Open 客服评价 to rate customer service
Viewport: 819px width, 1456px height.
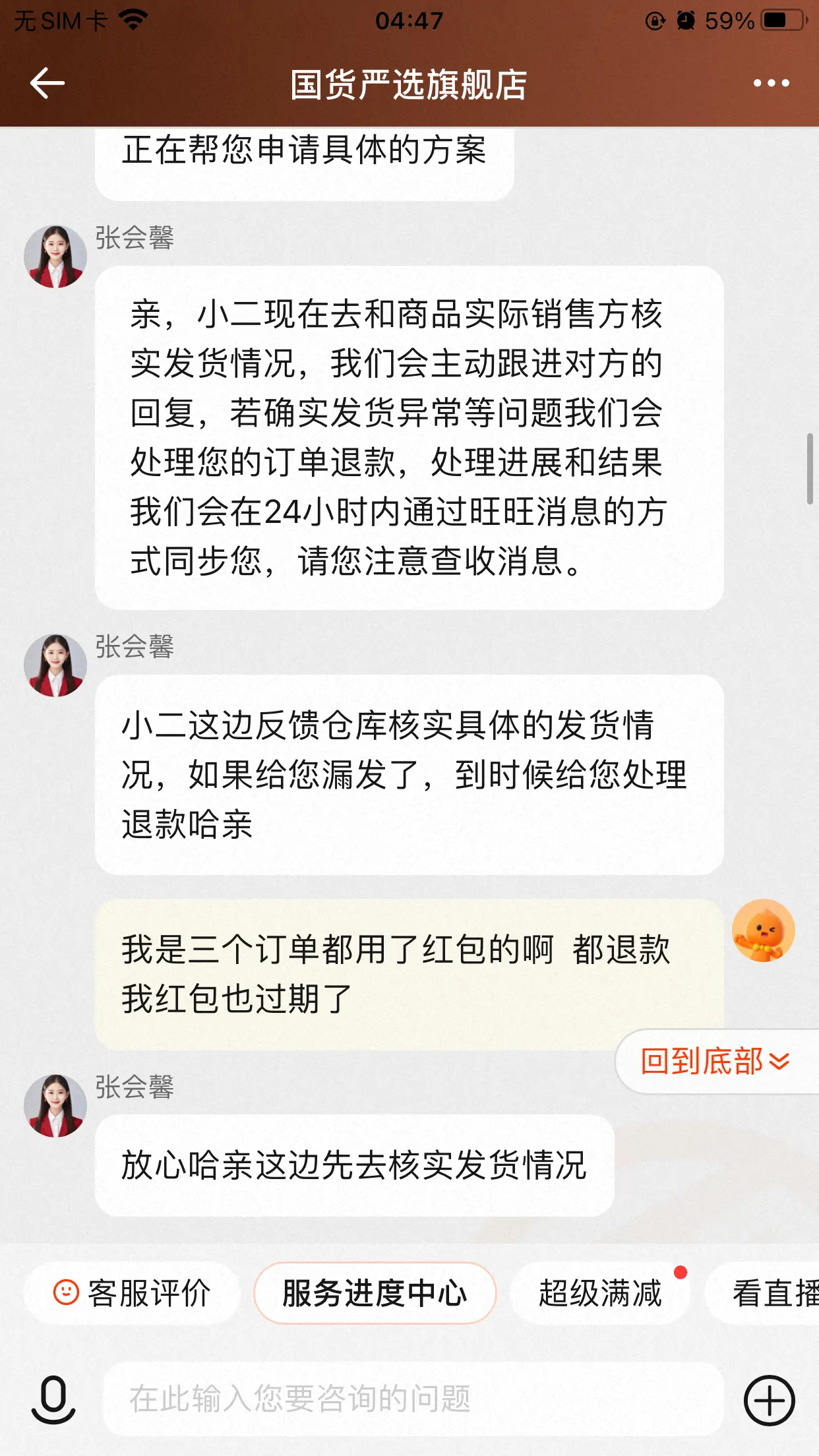[132, 1293]
